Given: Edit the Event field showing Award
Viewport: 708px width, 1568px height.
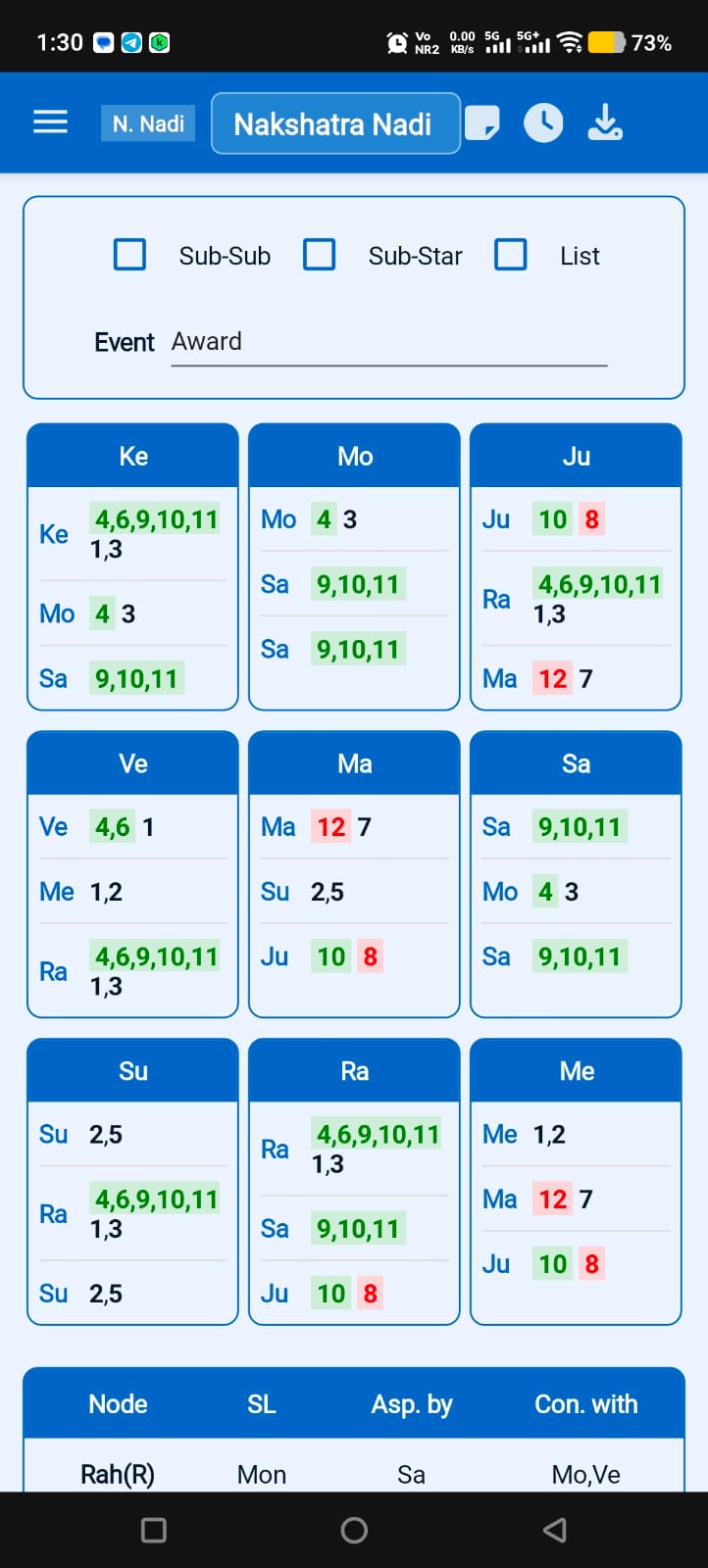Looking at the screenshot, I should [389, 342].
